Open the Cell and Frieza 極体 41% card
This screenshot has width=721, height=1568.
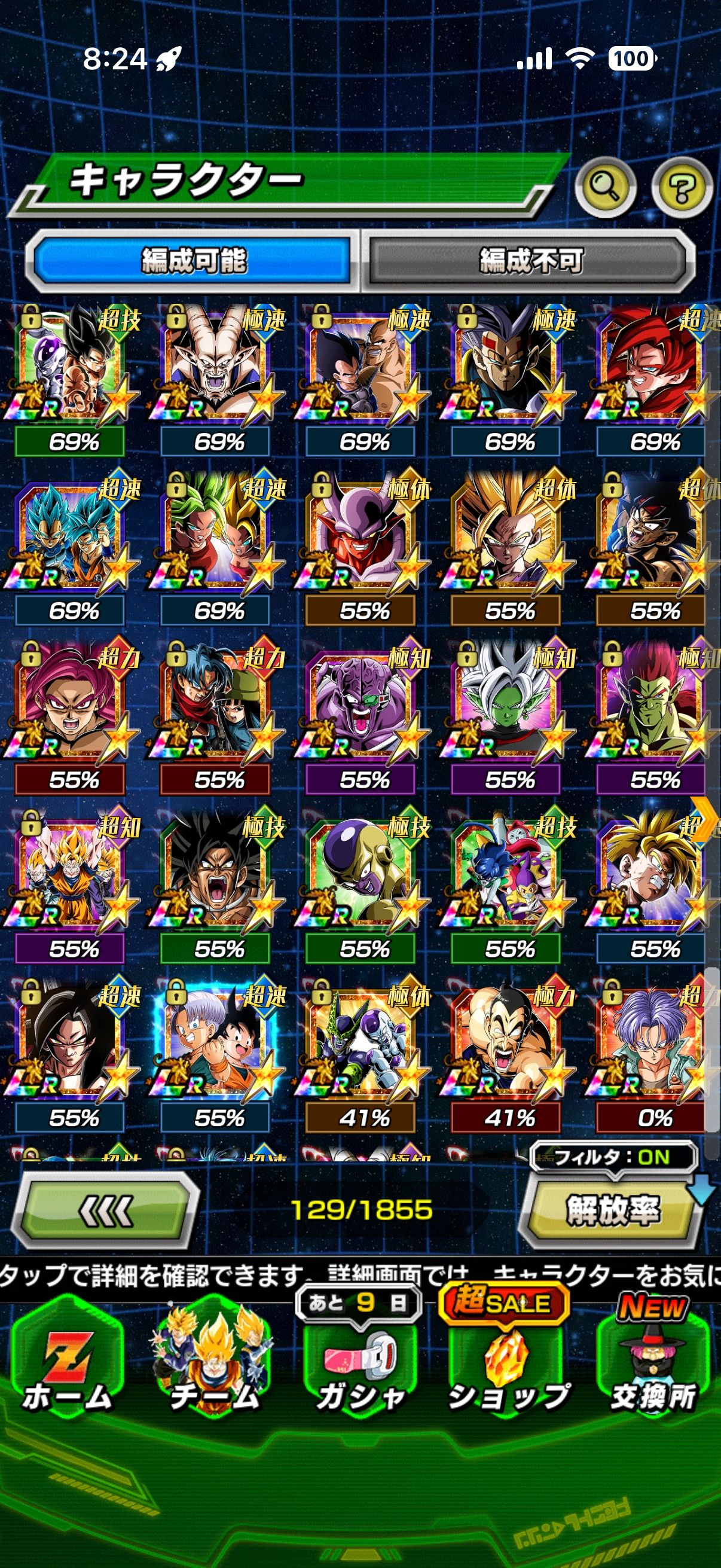click(363, 1043)
